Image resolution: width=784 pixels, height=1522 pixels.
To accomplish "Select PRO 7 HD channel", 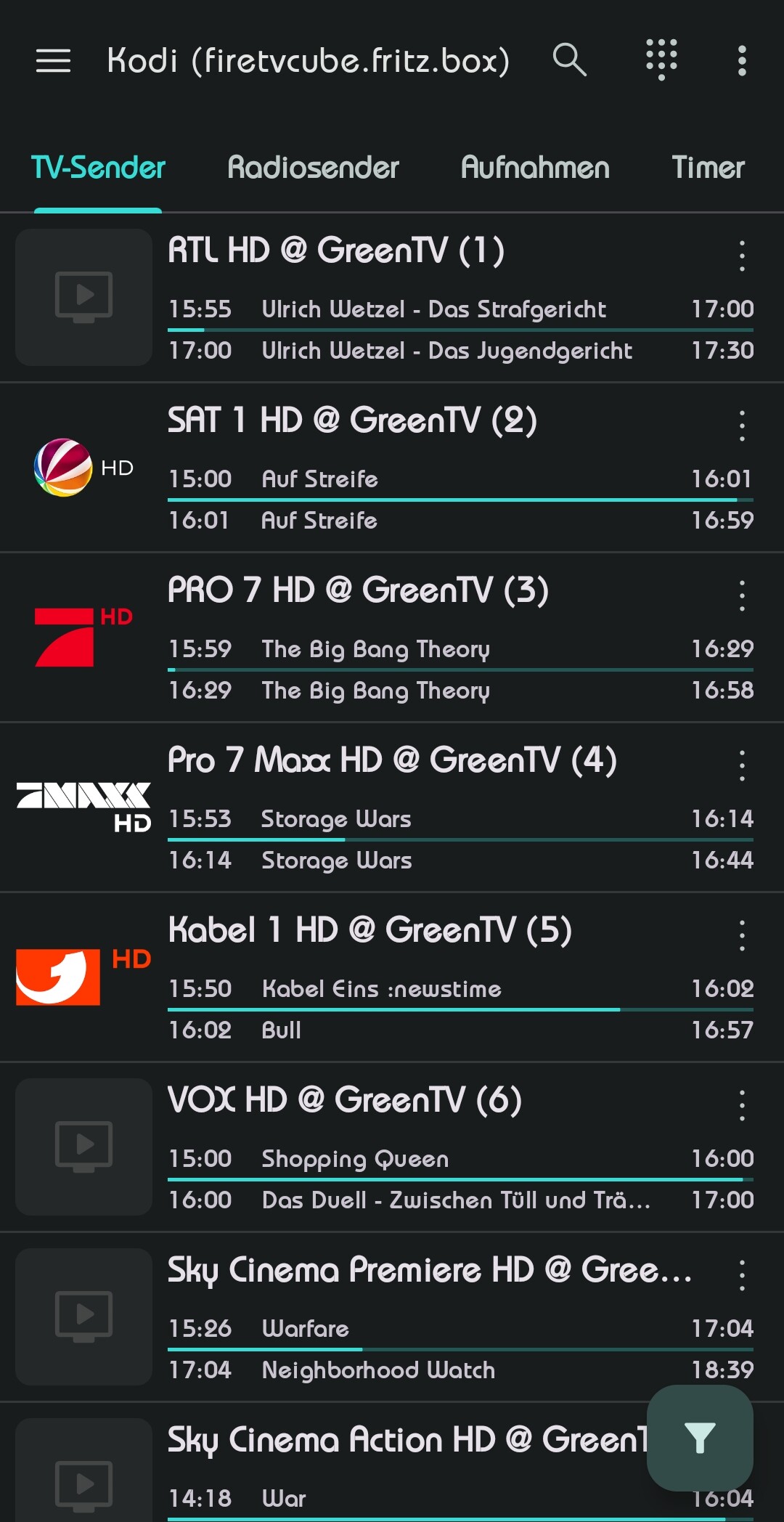I will coord(392,638).
